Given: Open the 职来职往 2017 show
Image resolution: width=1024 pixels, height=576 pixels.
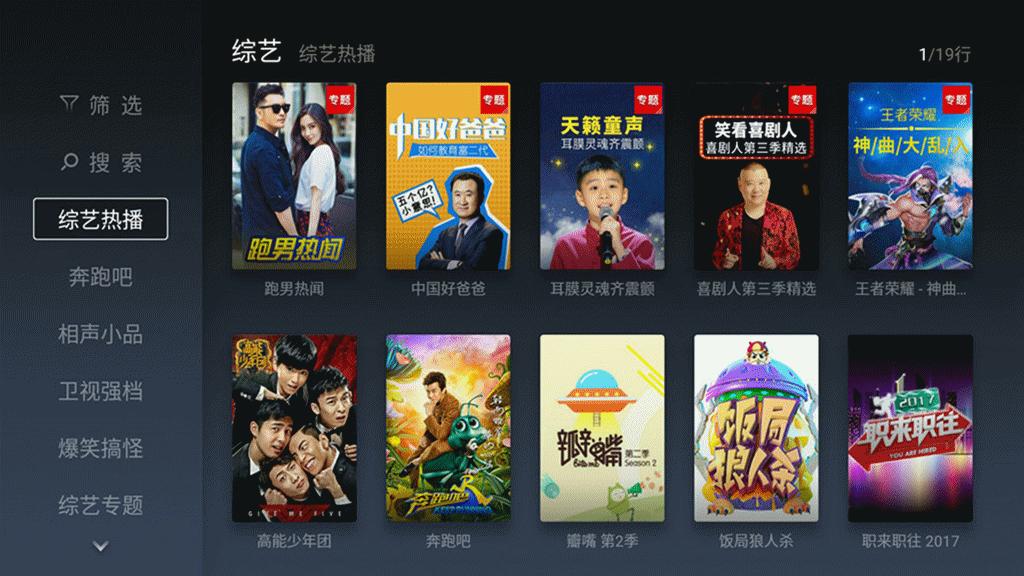Looking at the screenshot, I should [910, 428].
